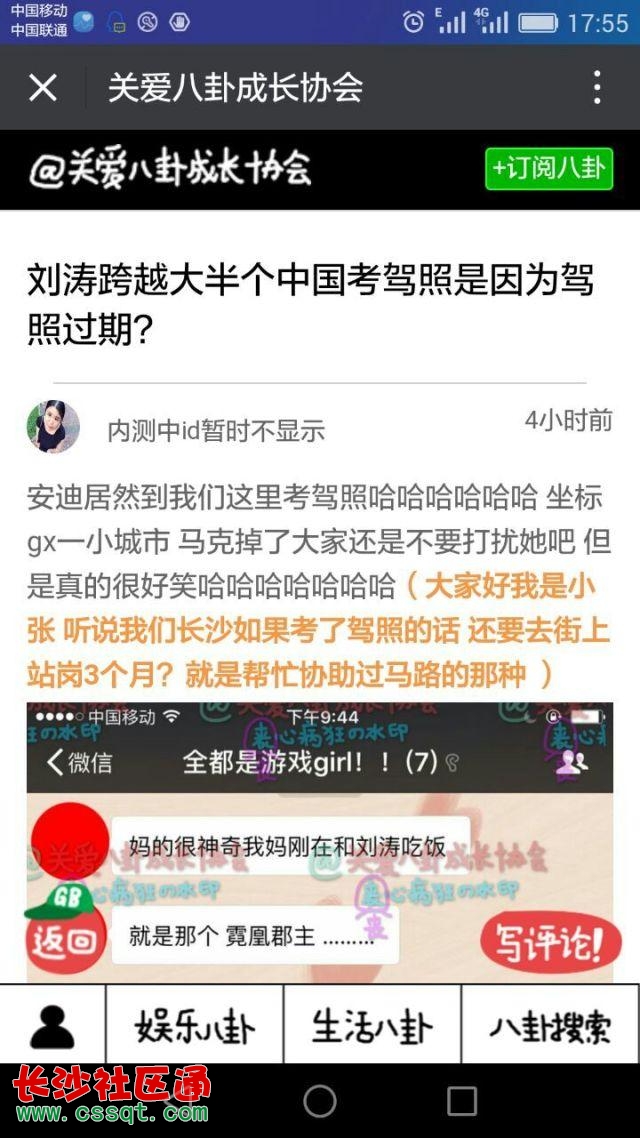Write a comment via 写评论!
640x1138 pixels.
tap(551, 942)
